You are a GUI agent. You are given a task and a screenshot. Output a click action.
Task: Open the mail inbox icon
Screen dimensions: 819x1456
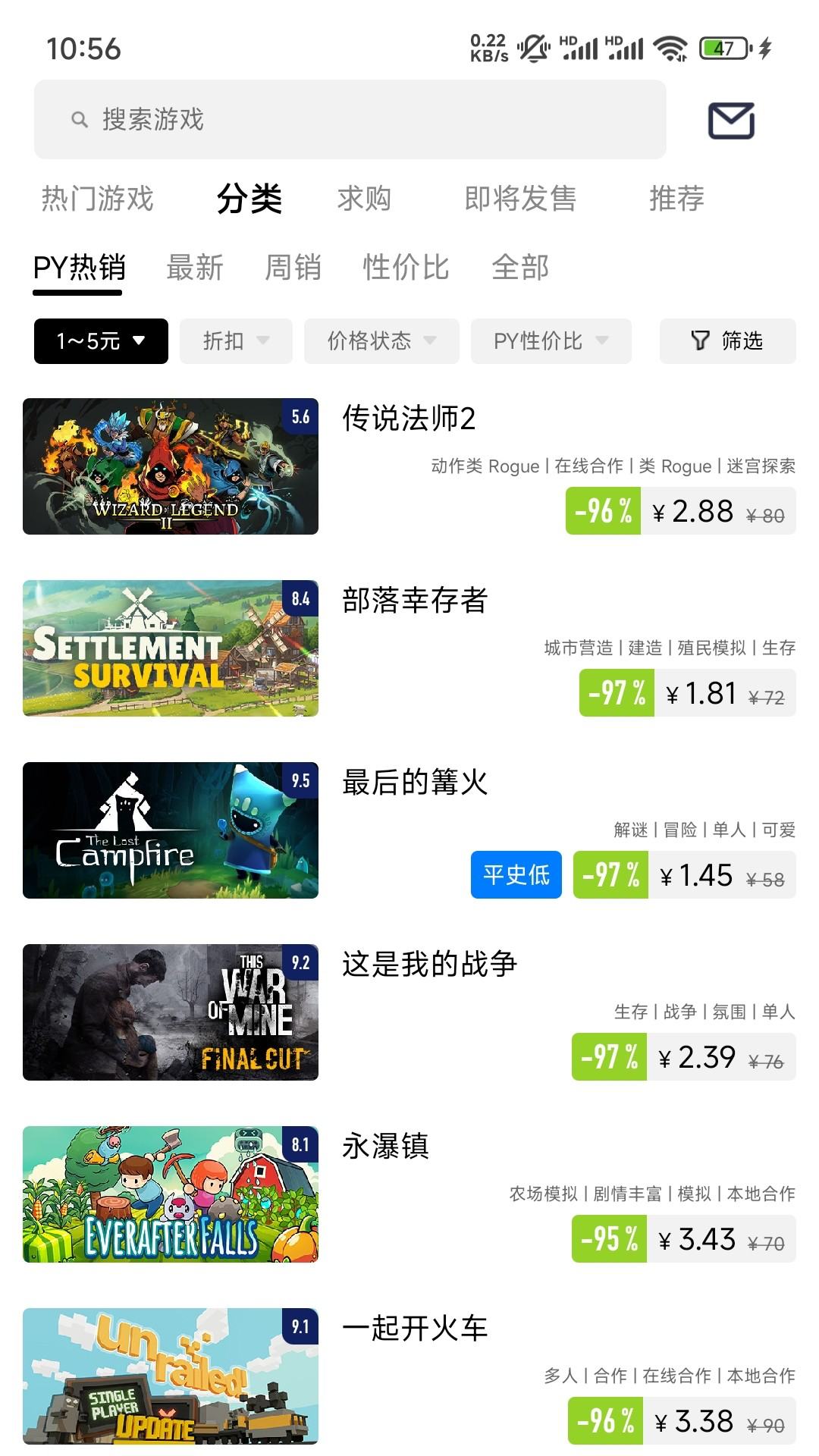tap(731, 121)
